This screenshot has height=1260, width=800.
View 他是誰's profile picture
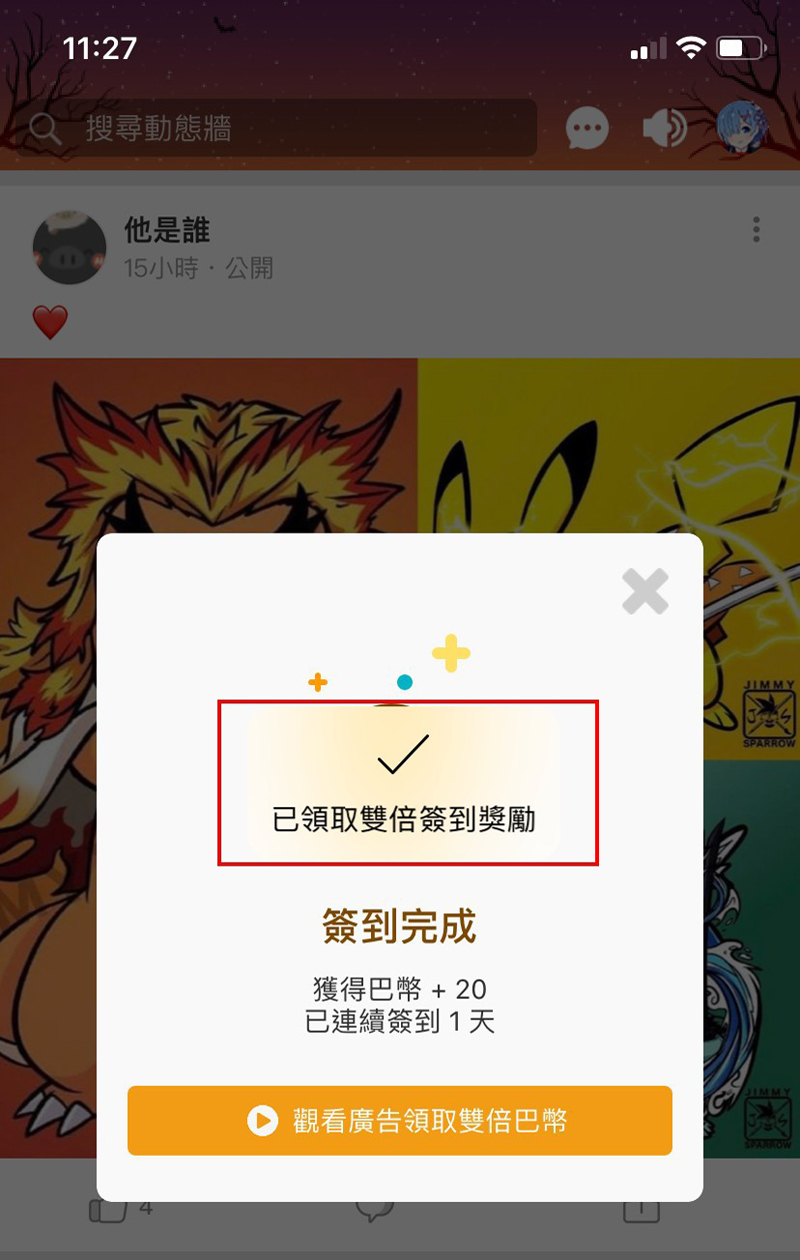coord(70,248)
